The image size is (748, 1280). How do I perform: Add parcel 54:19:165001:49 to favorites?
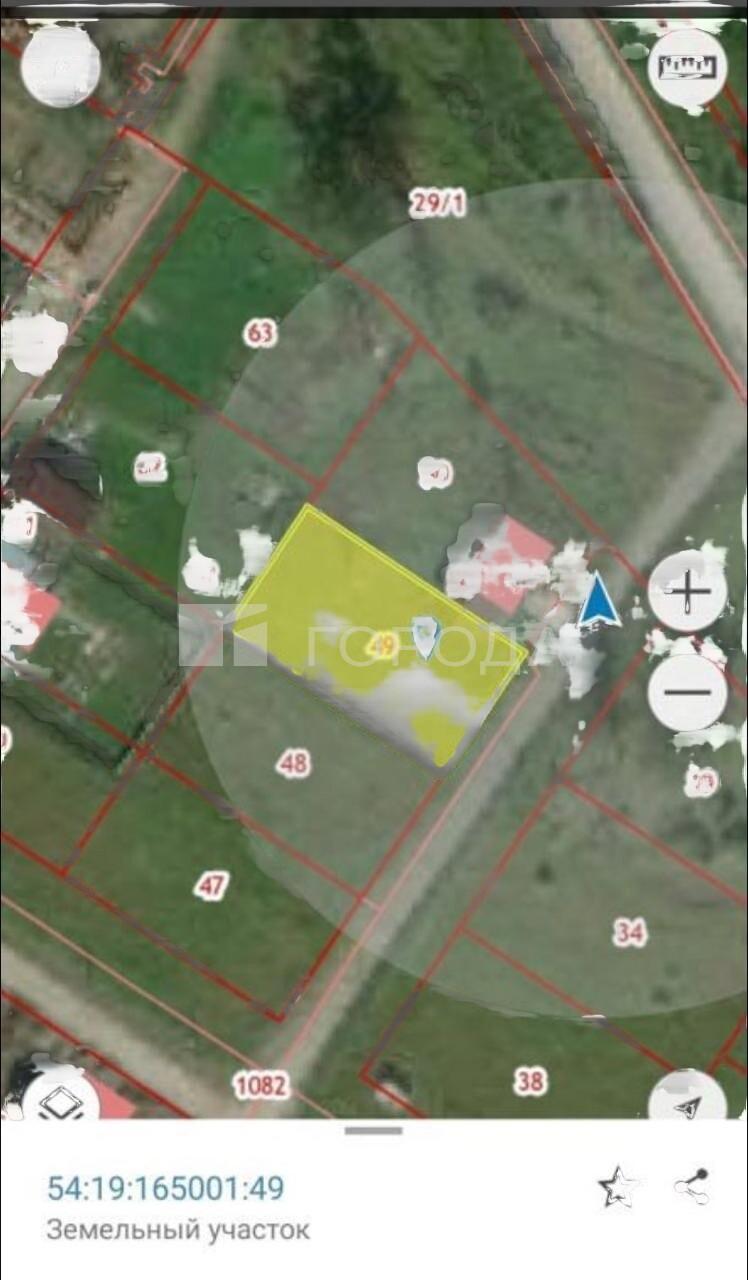coord(617,1187)
